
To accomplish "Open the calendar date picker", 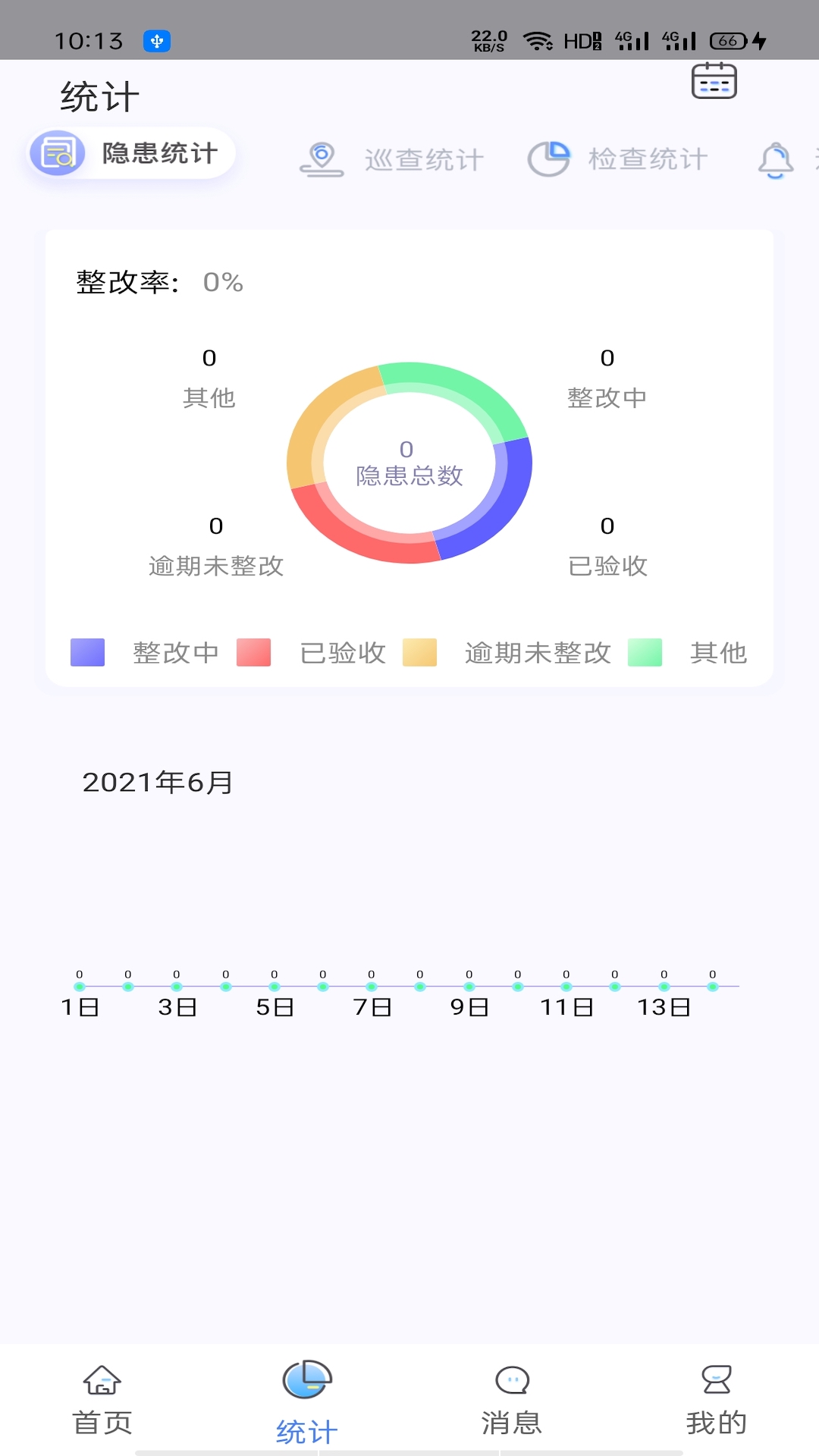I will point(714,81).
